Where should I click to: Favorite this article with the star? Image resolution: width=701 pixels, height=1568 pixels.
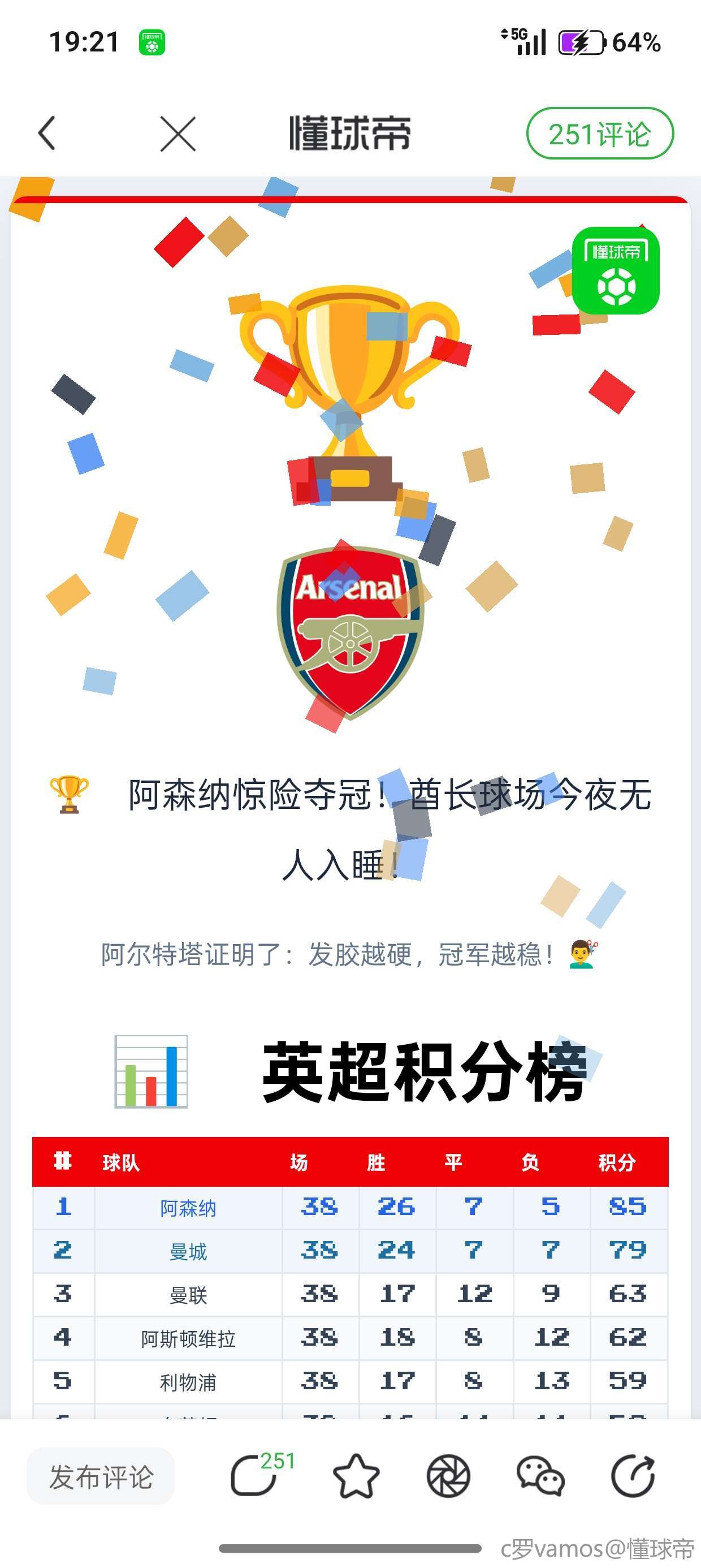[356, 1476]
